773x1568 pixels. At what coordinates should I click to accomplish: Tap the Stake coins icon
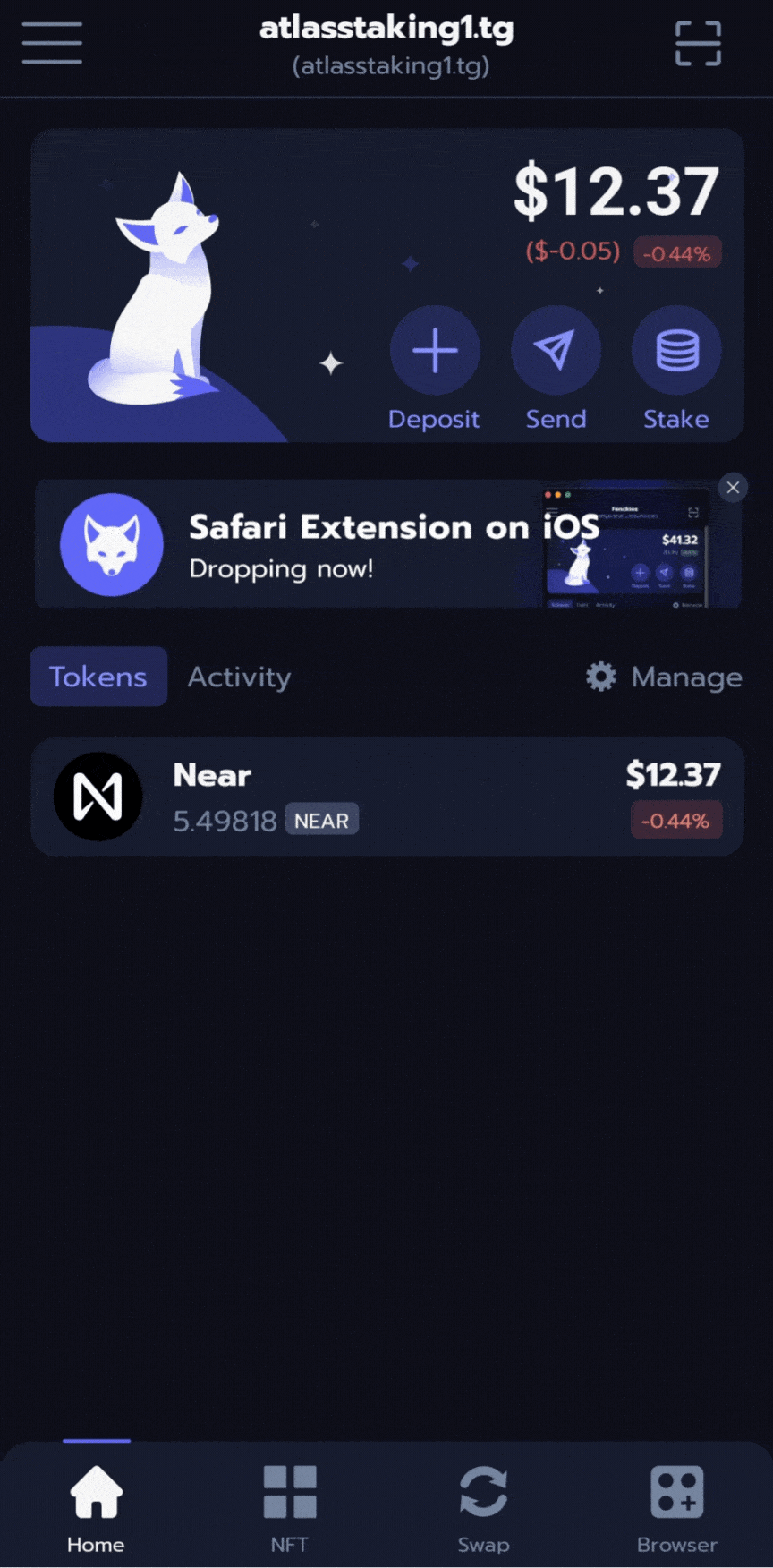tap(676, 350)
